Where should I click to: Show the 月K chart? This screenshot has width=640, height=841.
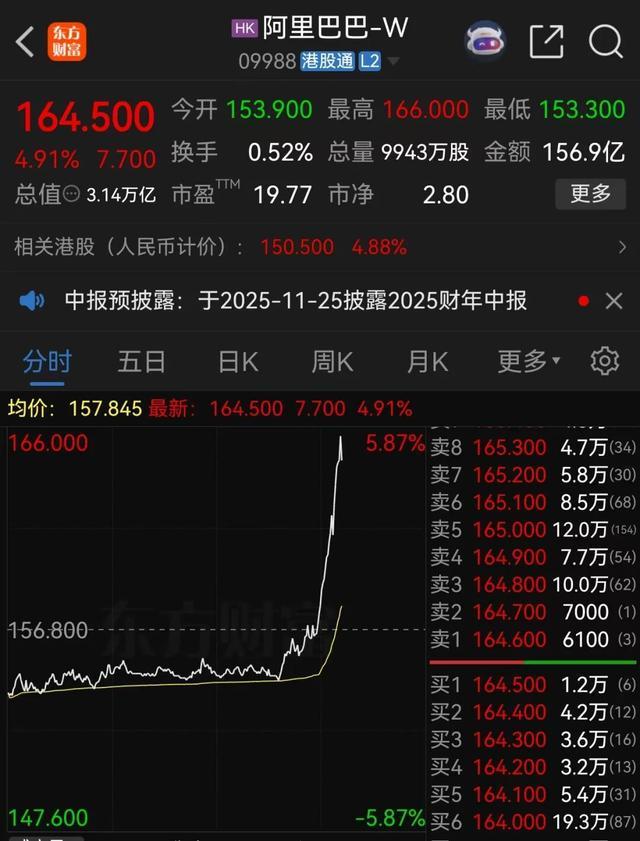pos(427,361)
